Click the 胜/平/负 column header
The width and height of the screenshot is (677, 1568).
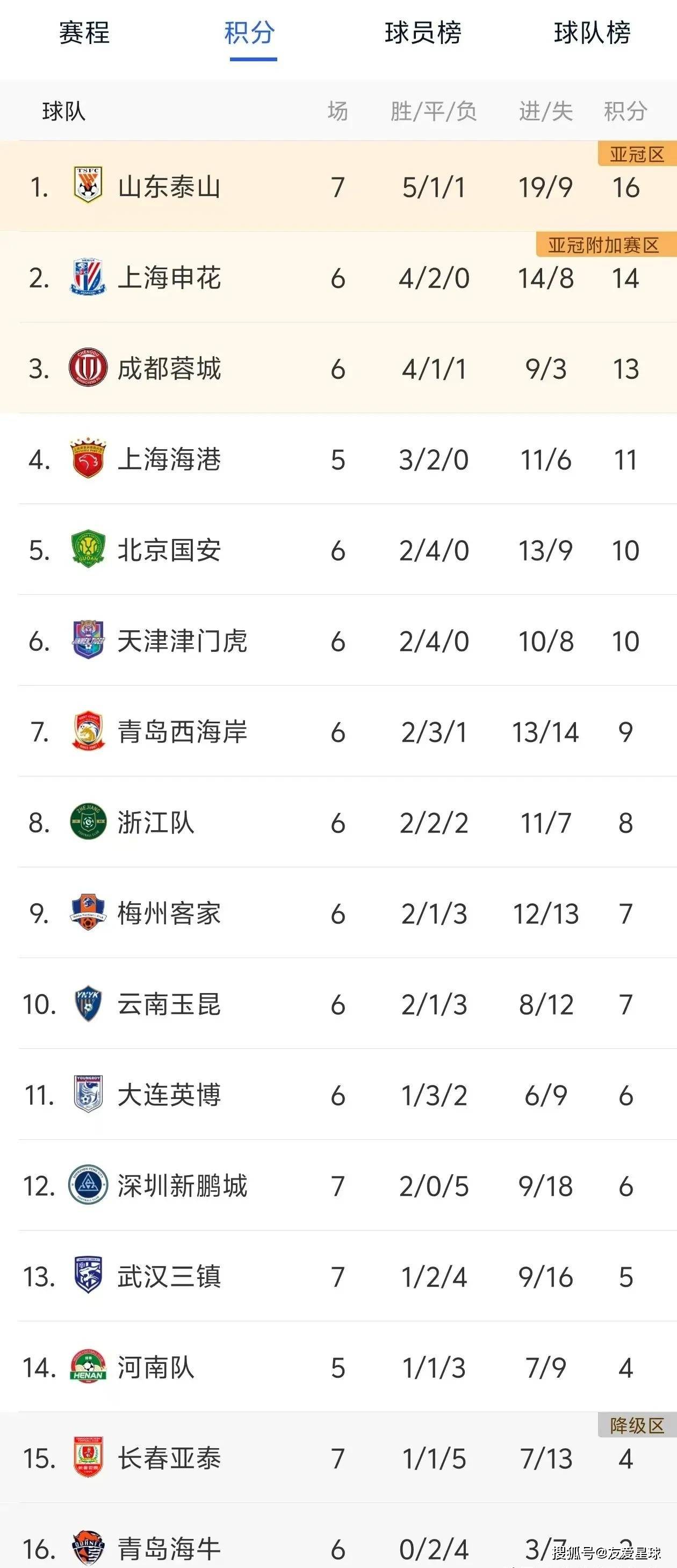(x=433, y=111)
